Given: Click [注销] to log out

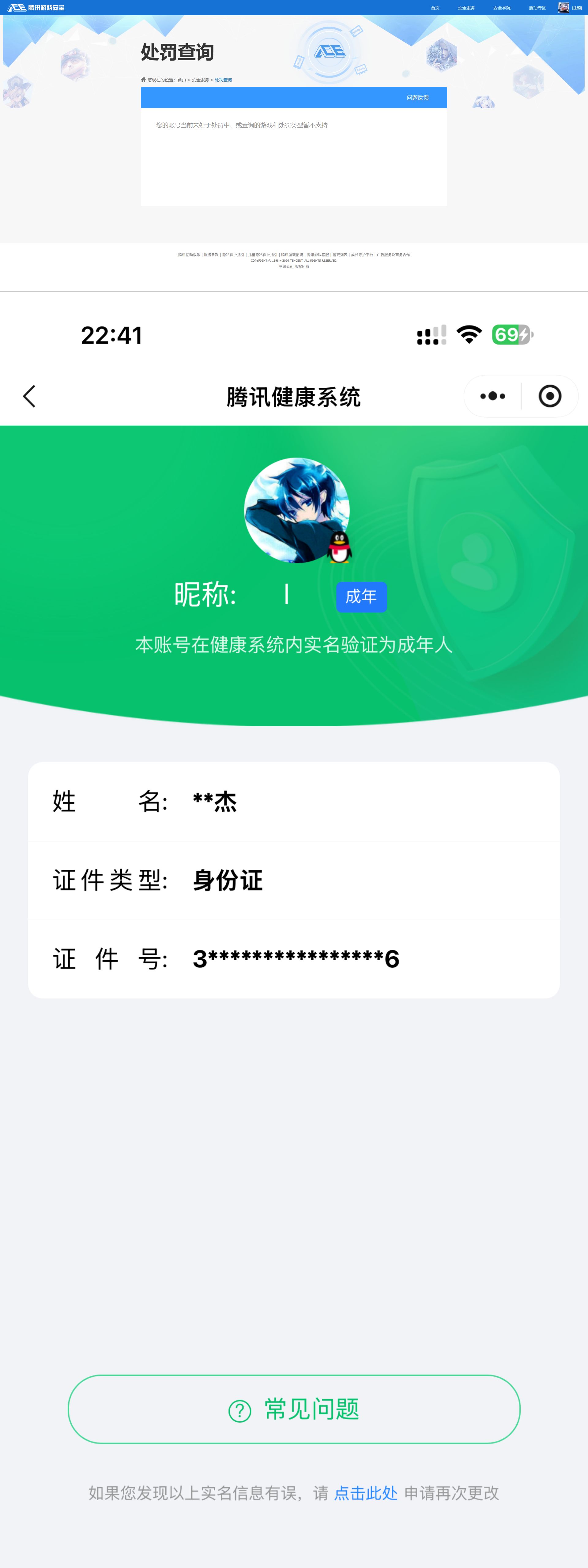Looking at the screenshot, I should [578, 7].
